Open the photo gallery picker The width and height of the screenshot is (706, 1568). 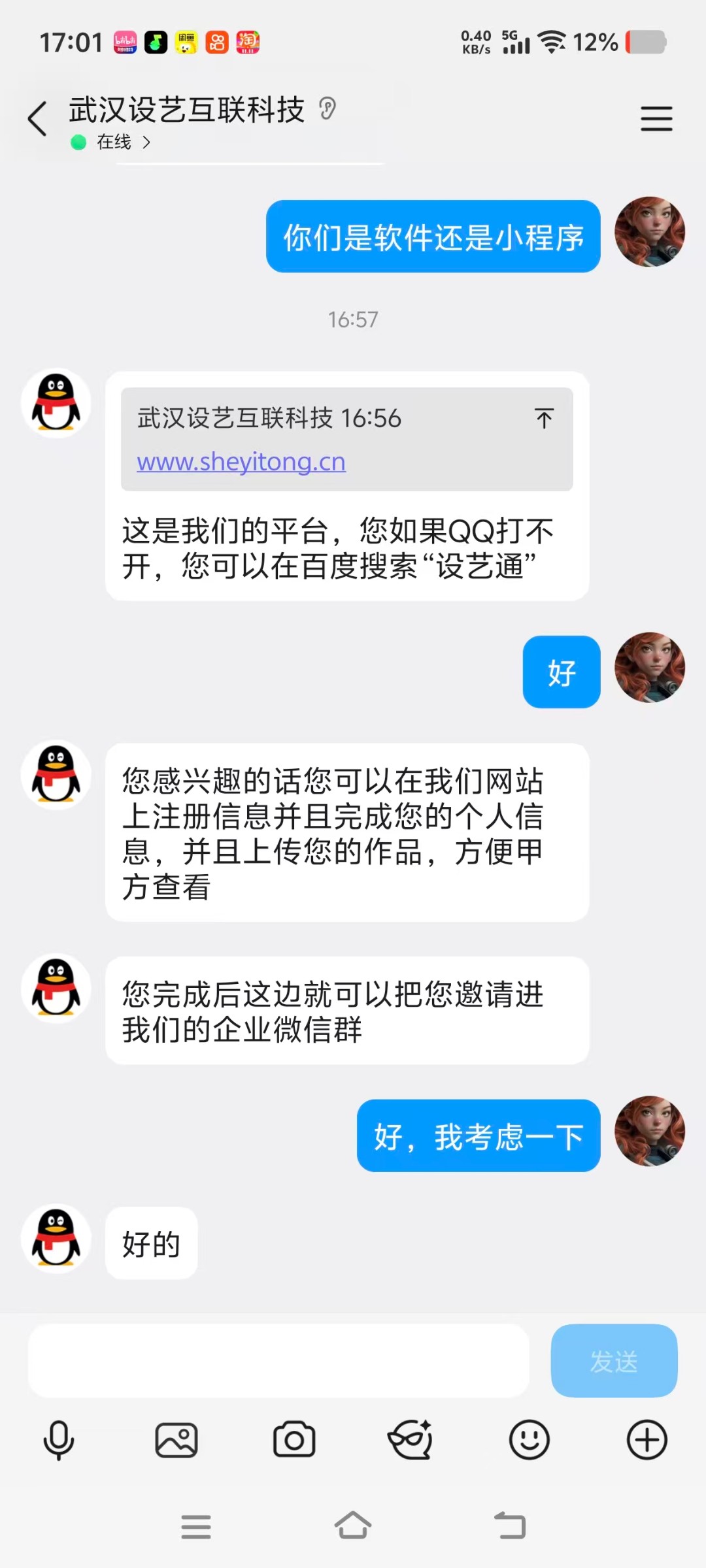[176, 1440]
